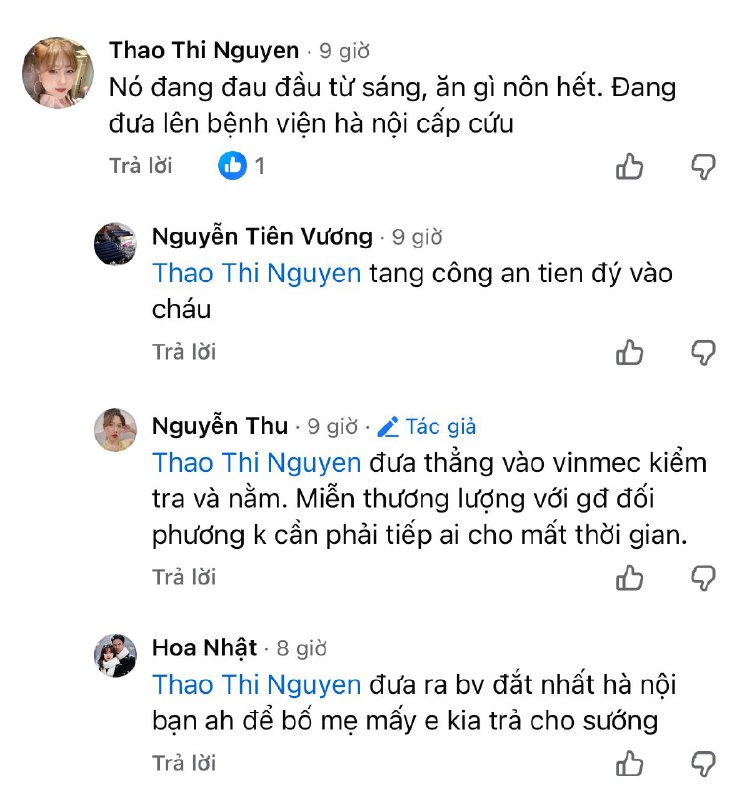This screenshot has height=800, width=747.
Task: Like Nguyễn Tiên Vương's reply
Action: point(629,352)
